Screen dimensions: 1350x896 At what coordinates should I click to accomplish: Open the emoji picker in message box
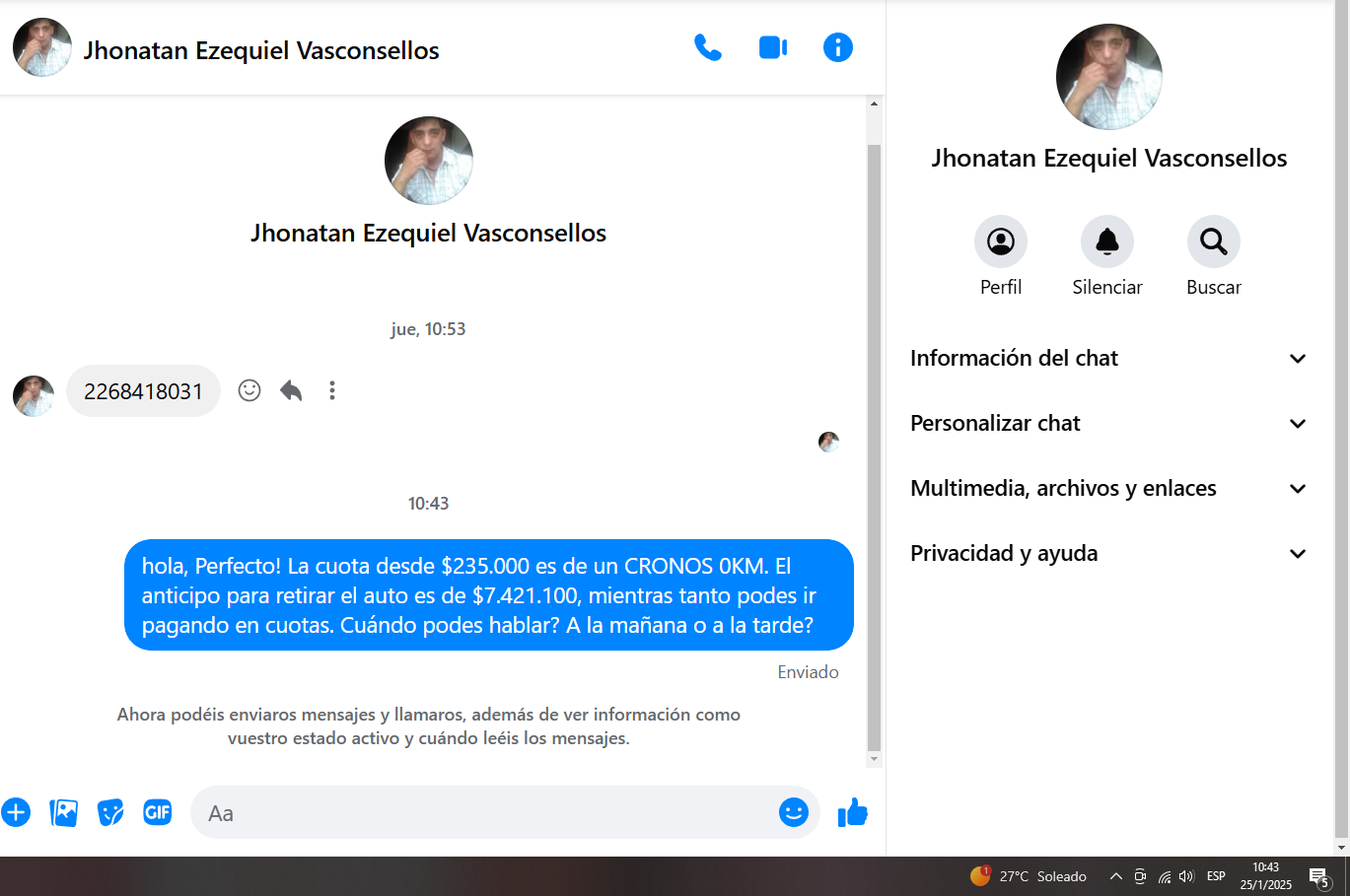click(x=793, y=812)
